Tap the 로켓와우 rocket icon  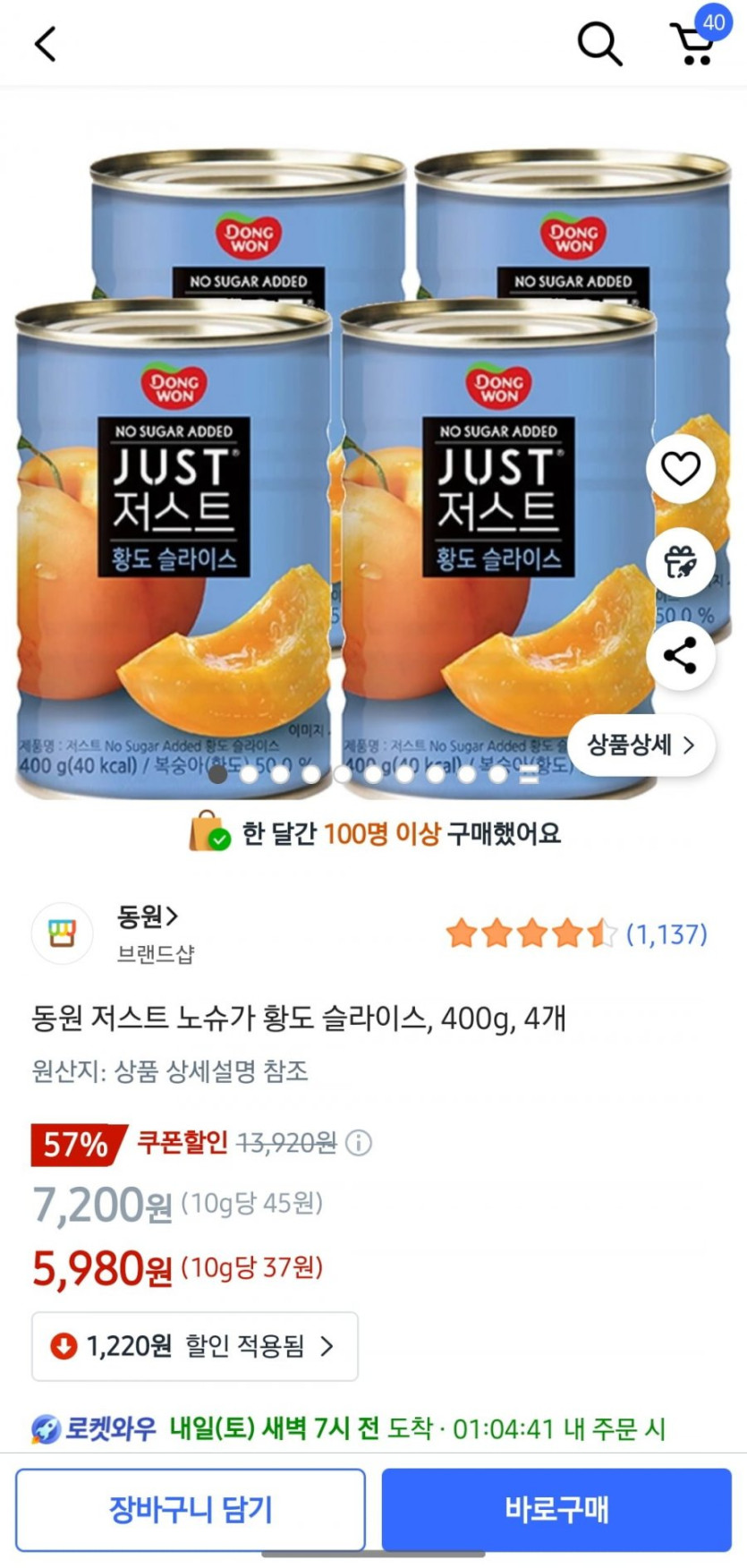click(38, 1430)
